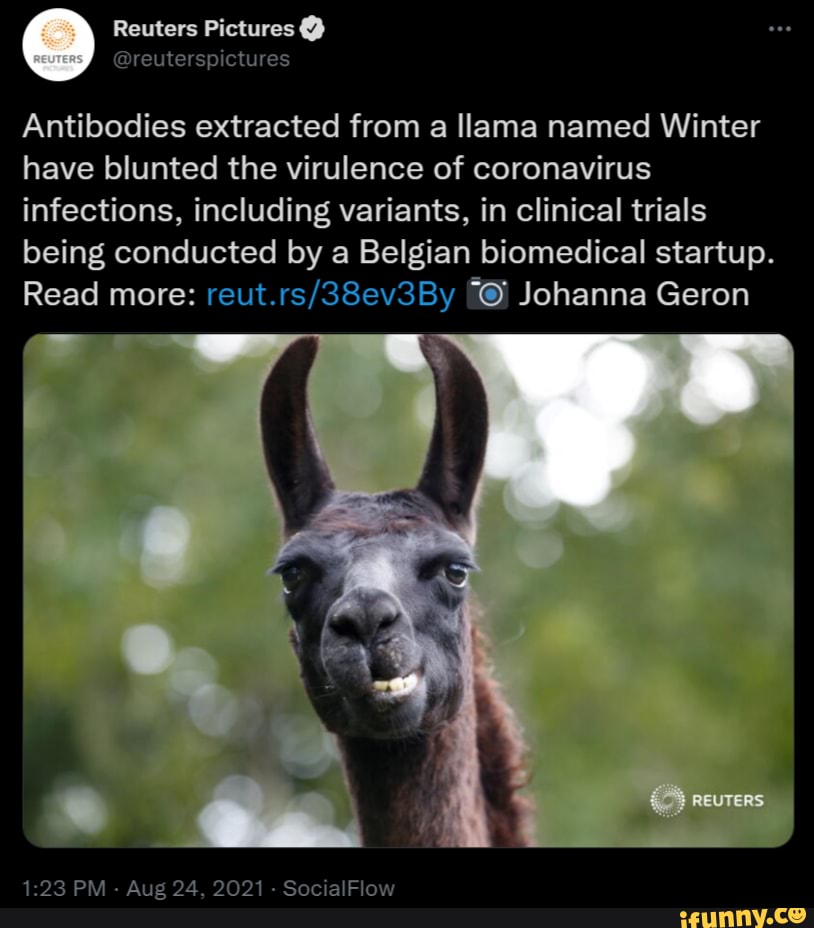Screen dimensions: 814x928
Task: Open the tweet's three-dot overflow menu
Action: pos(780,29)
